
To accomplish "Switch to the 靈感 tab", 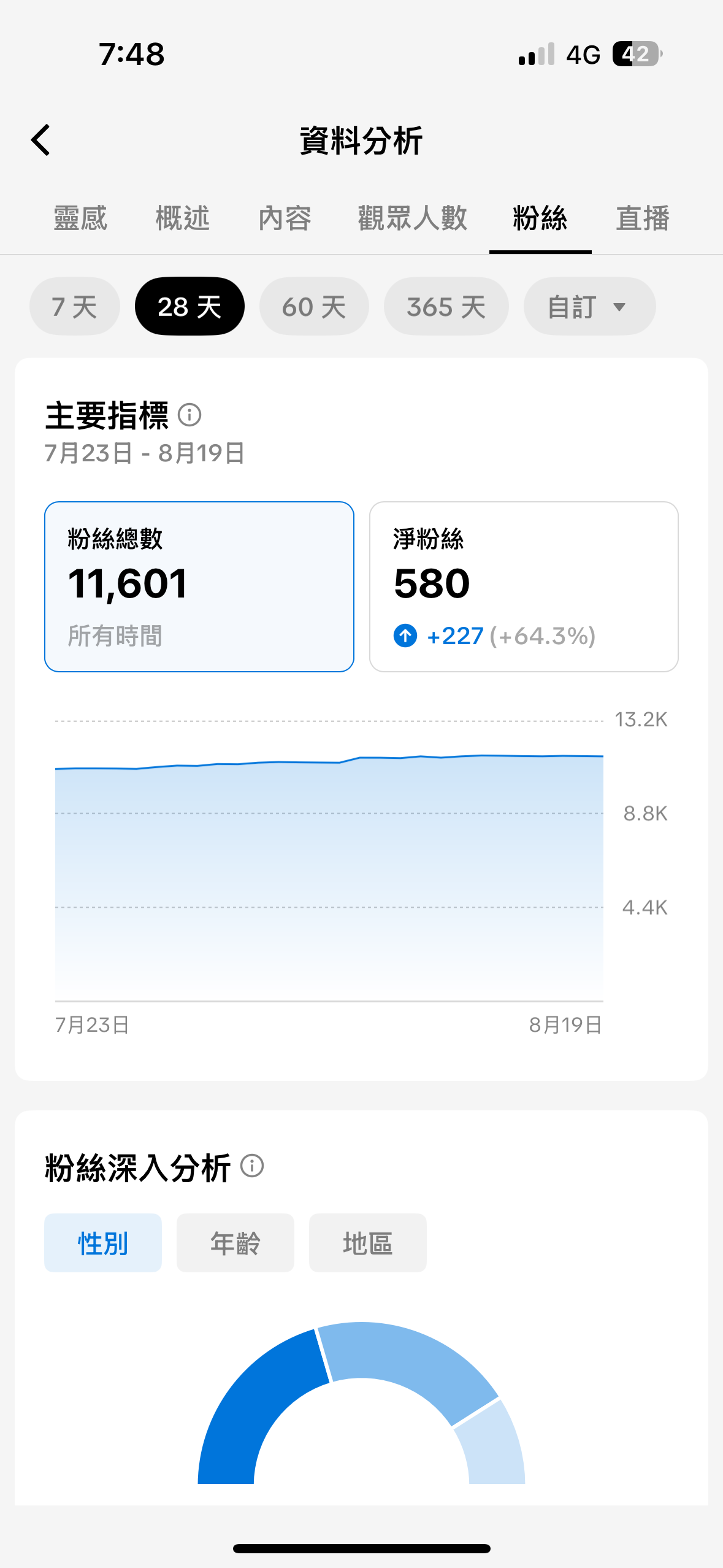I will tap(80, 218).
